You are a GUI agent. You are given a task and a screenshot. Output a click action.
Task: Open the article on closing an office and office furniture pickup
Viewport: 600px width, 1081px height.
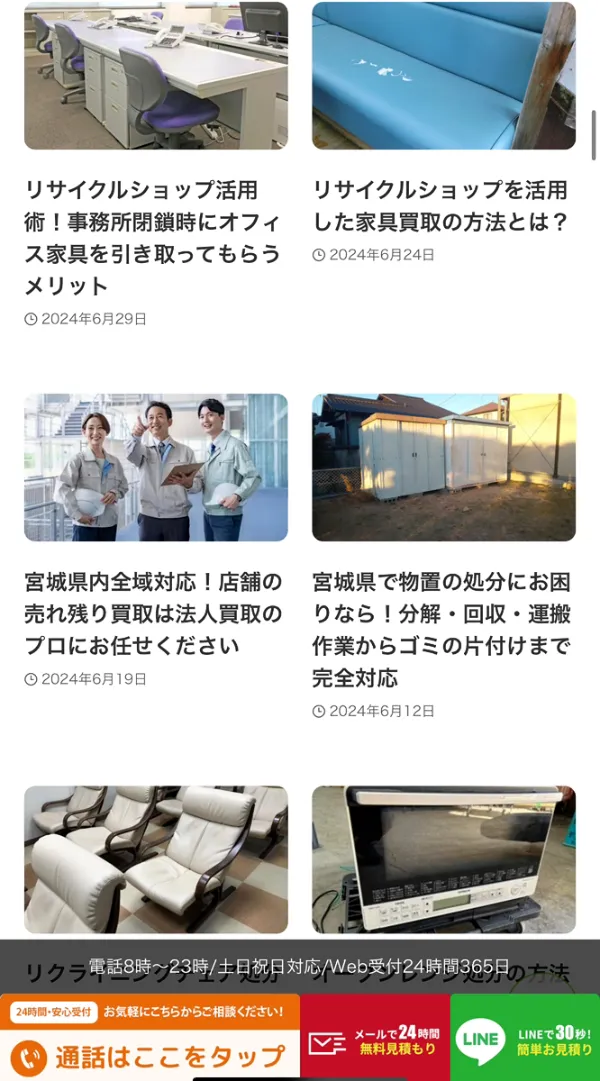tap(155, 238)
